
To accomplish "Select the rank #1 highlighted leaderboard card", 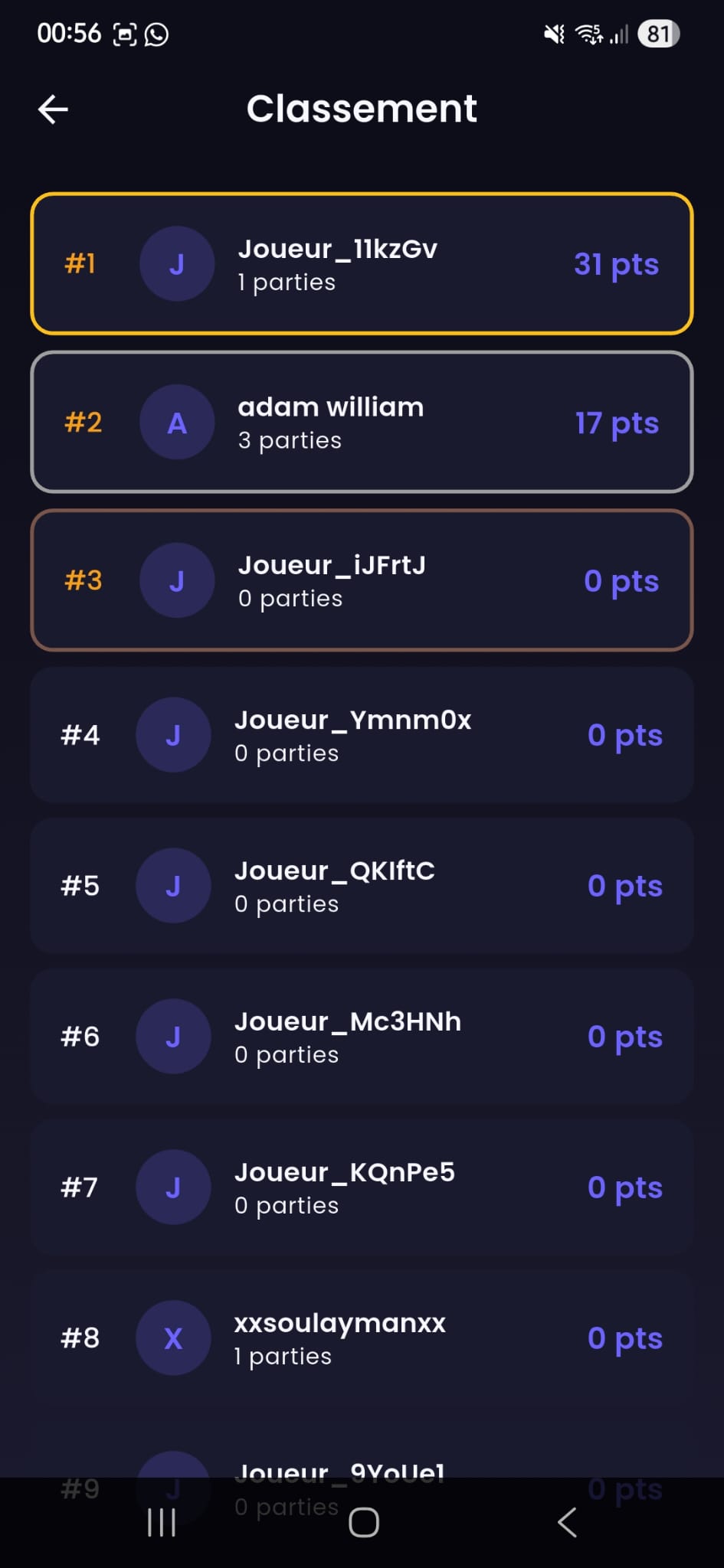I will click(x=362, y=263).
